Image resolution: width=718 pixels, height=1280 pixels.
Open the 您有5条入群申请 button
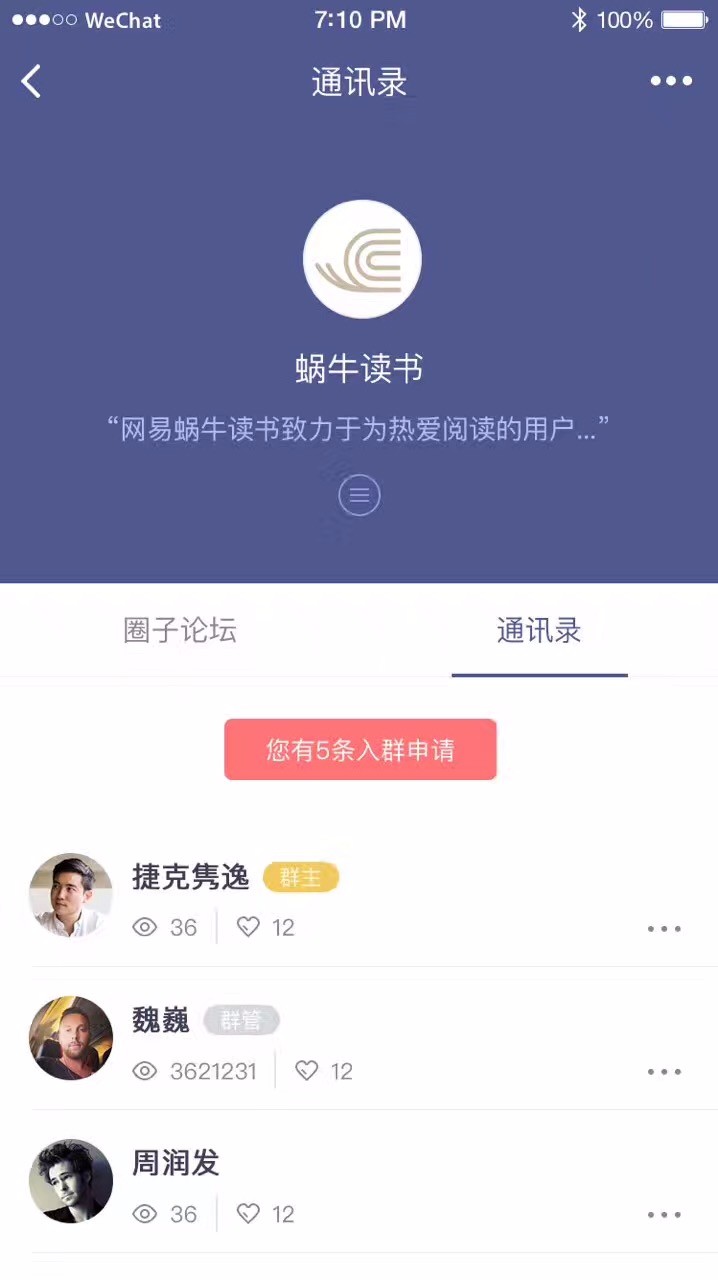(x=360, y=750)
